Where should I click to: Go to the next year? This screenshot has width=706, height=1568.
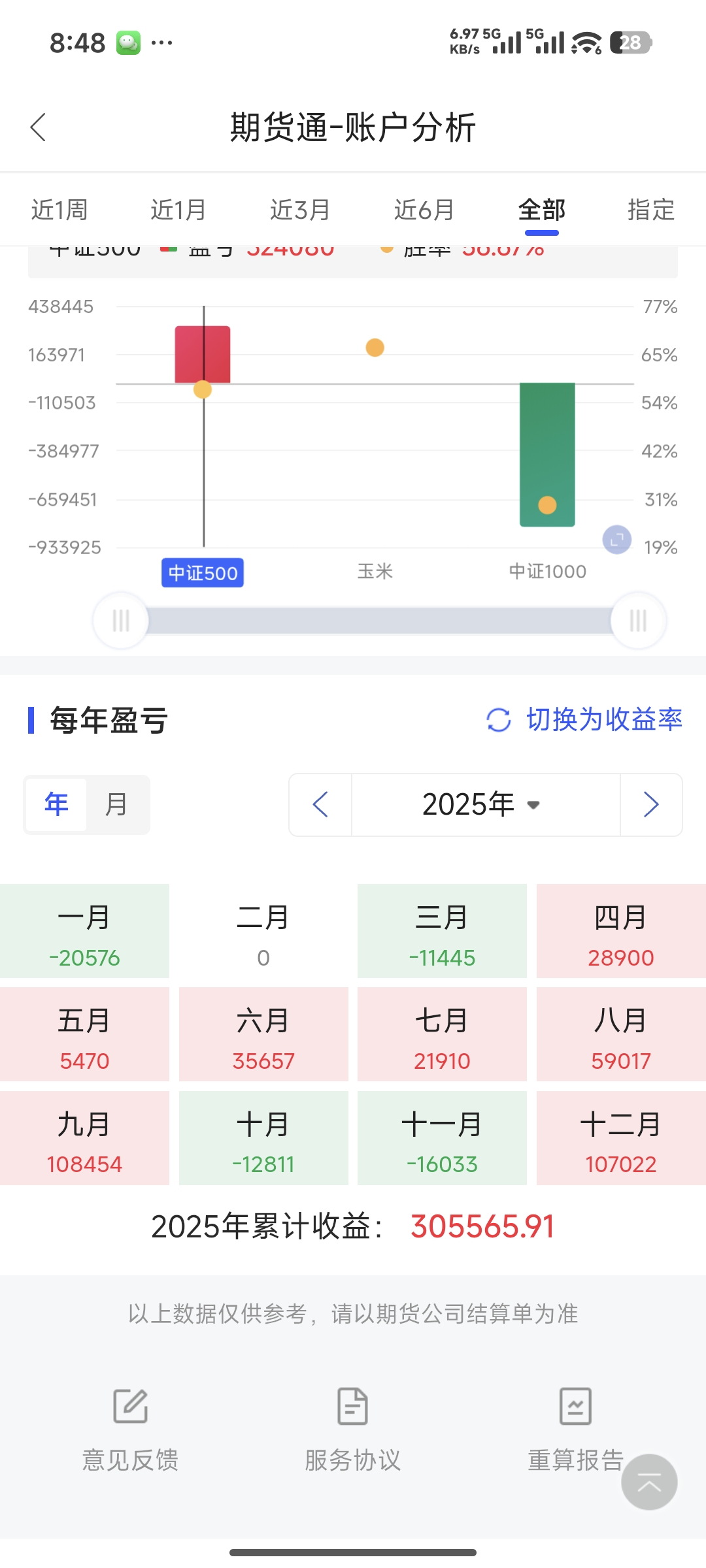(651, 804)
